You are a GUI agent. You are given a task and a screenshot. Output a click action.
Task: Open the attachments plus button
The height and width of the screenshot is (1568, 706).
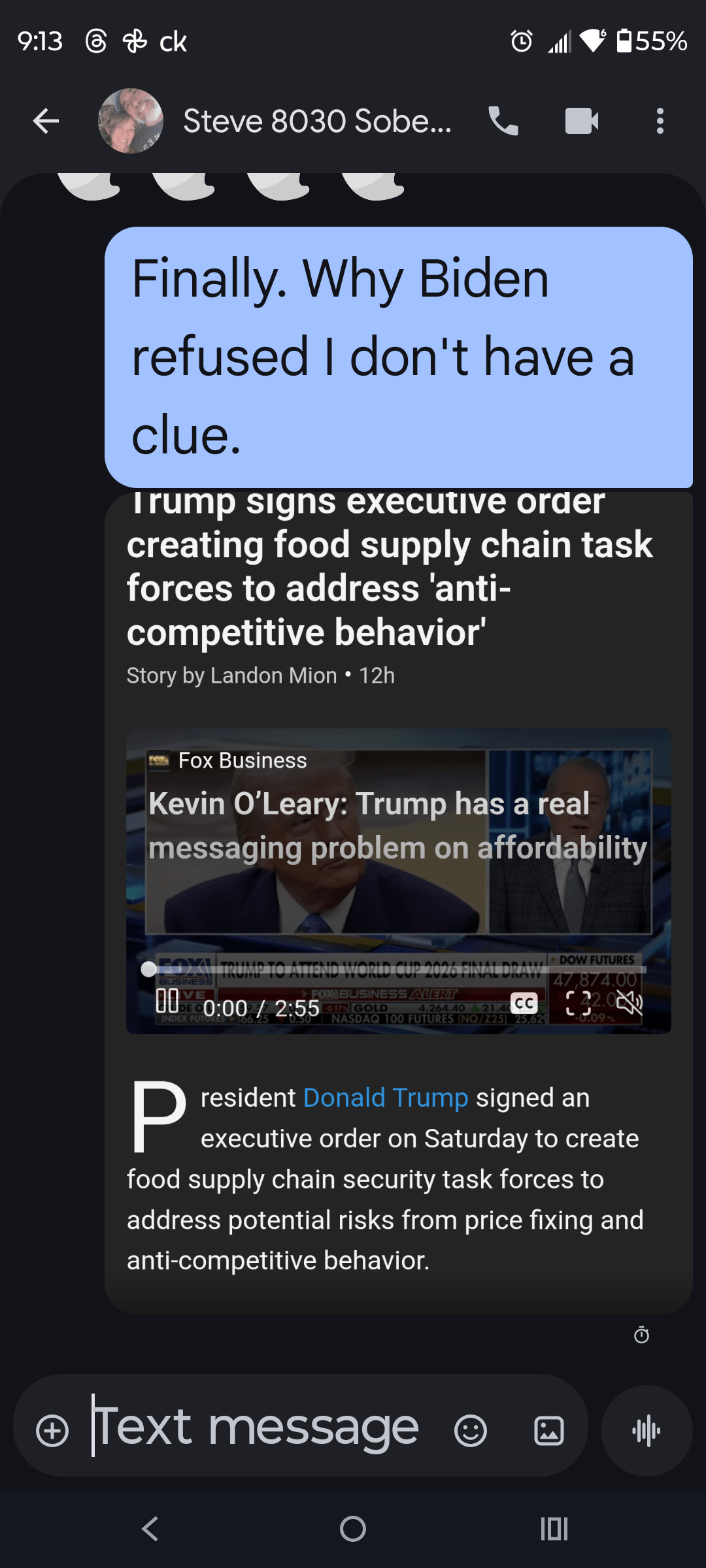[x=52, y=1431]
